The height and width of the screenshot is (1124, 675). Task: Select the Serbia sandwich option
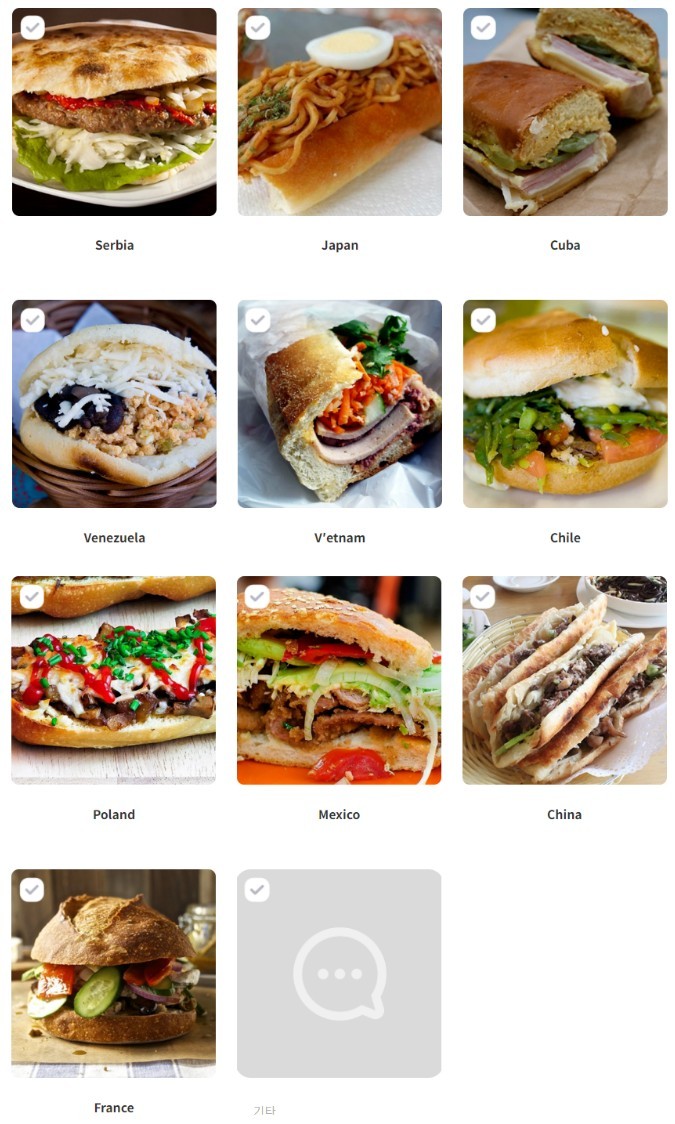[114, 112]
